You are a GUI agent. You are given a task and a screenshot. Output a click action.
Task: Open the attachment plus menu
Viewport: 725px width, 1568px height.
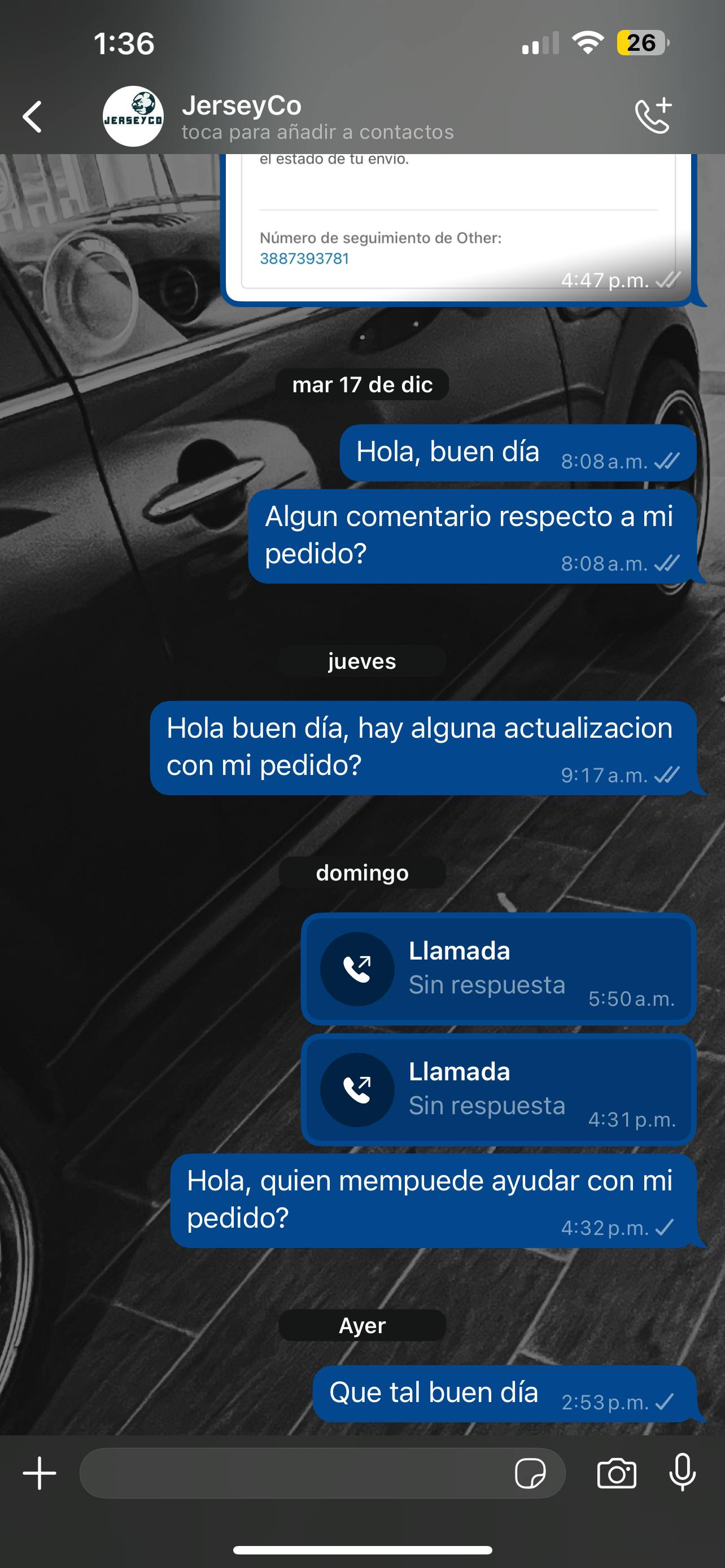click(40, 1473)
